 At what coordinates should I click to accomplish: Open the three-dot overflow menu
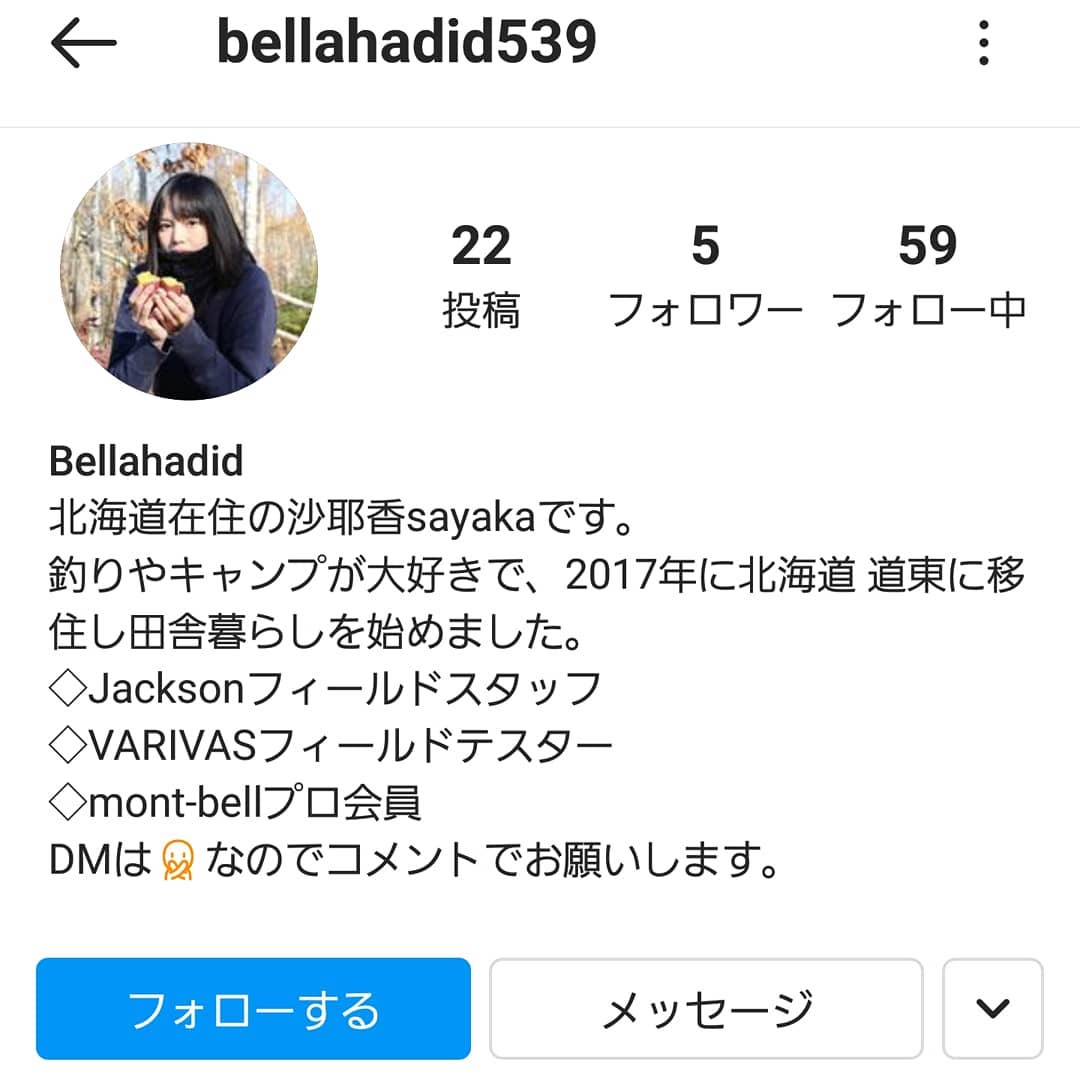(x=984, y=44)
